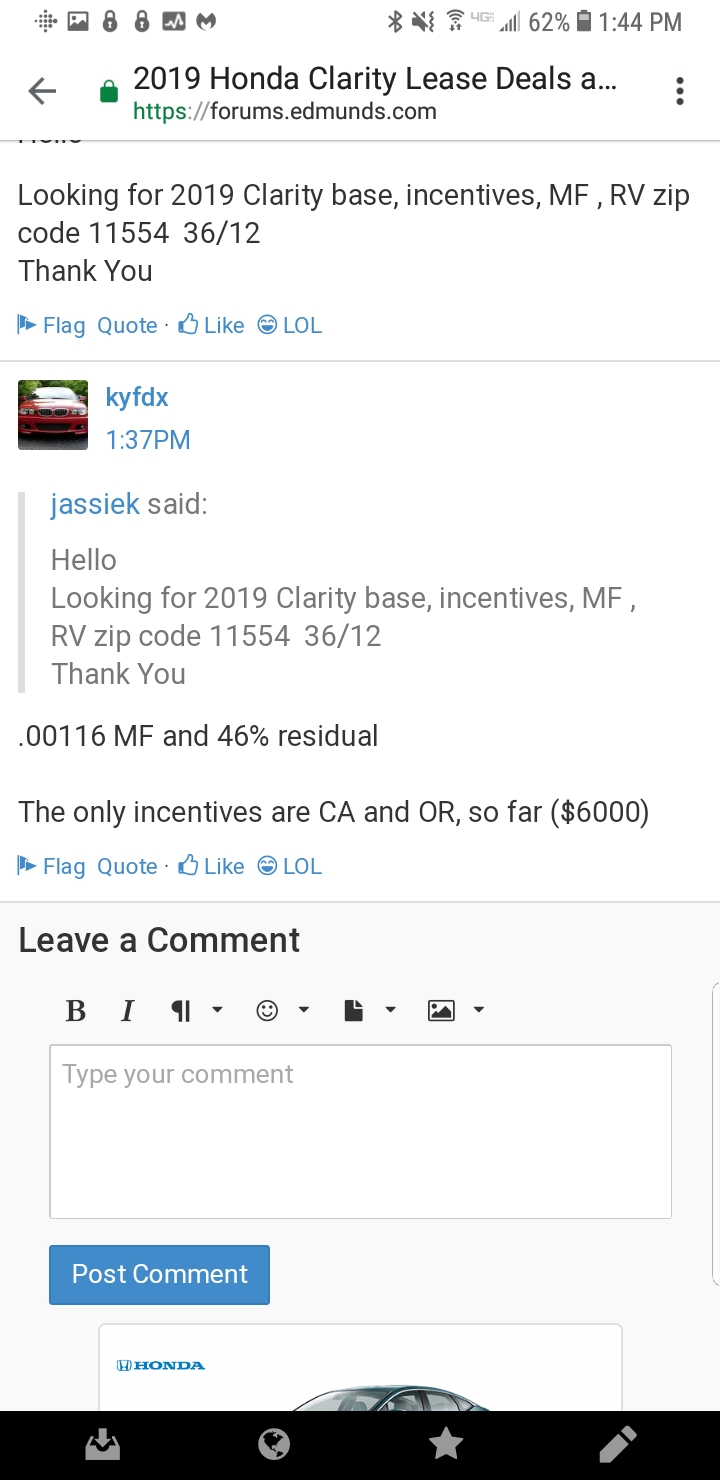The height and width of the screenshot is (1480, 720).
Task: Flag jassiek's post above
Action: (53, 326)
